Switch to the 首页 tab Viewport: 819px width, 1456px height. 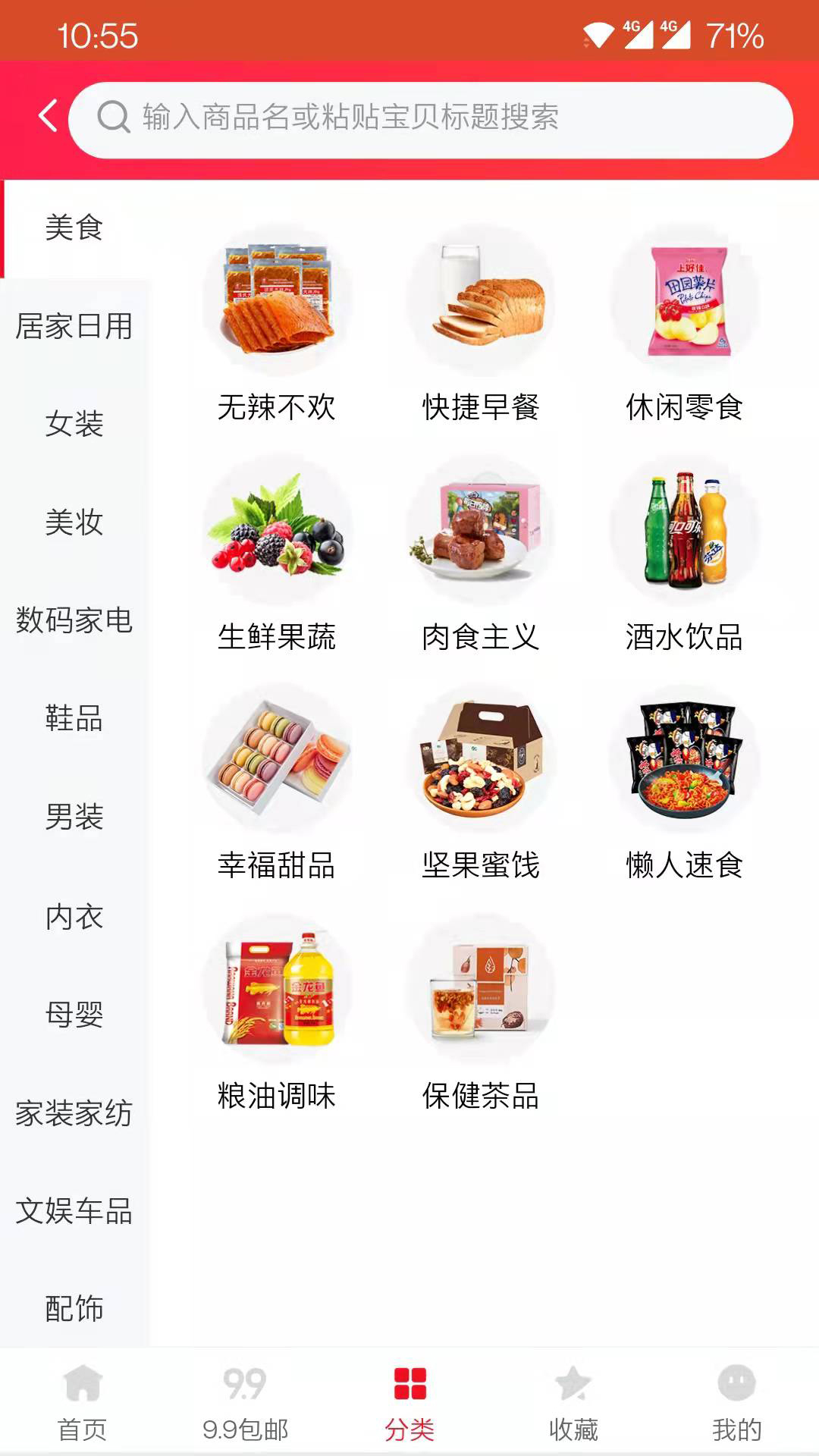click(x=82, y=1403)
